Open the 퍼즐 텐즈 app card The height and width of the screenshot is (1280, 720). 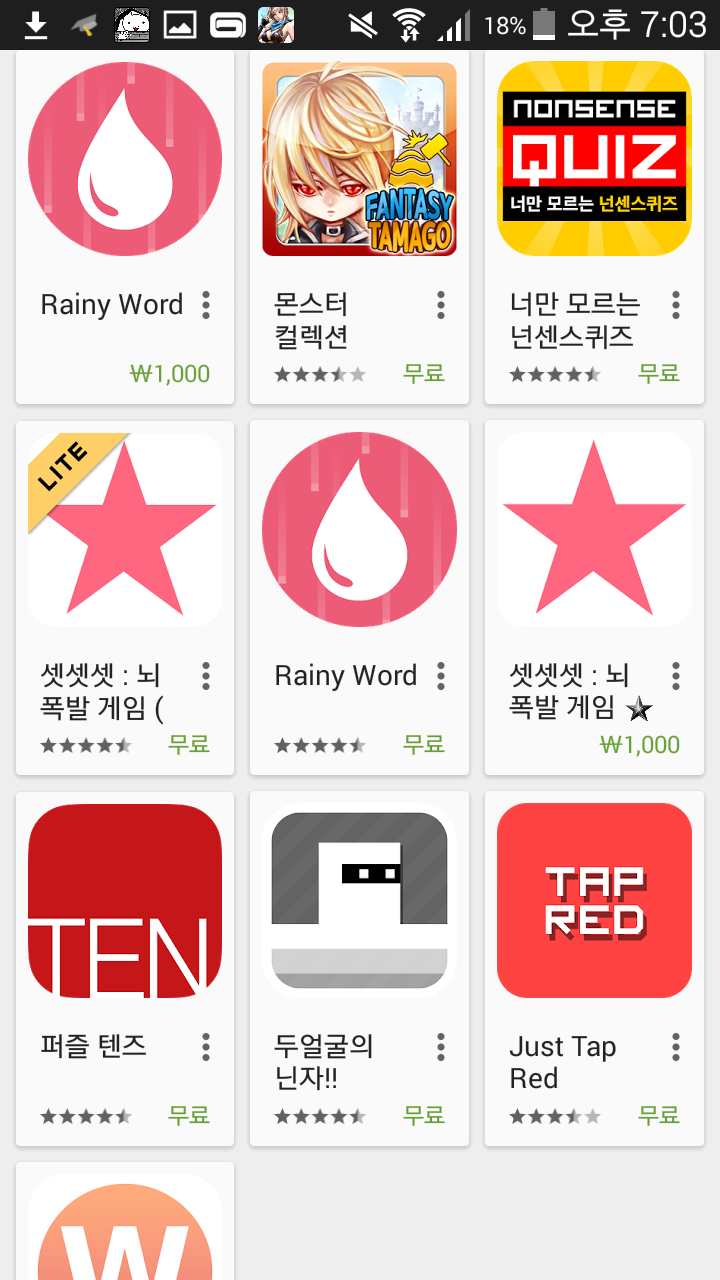point(125,900)
